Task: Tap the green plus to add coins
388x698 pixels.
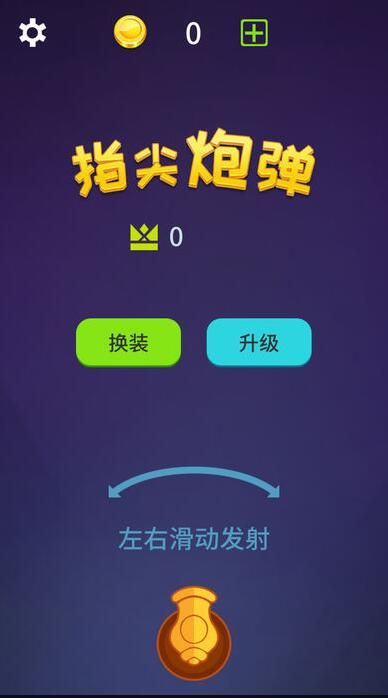Action: [x=254, y=32]
